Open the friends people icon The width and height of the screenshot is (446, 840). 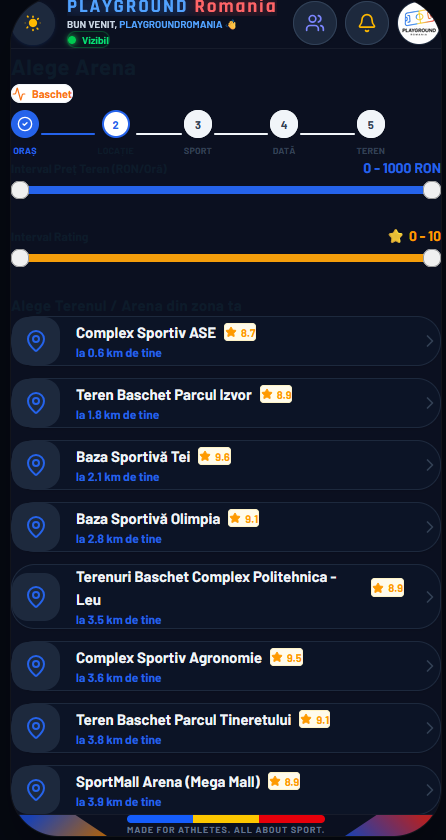(315, 23)
